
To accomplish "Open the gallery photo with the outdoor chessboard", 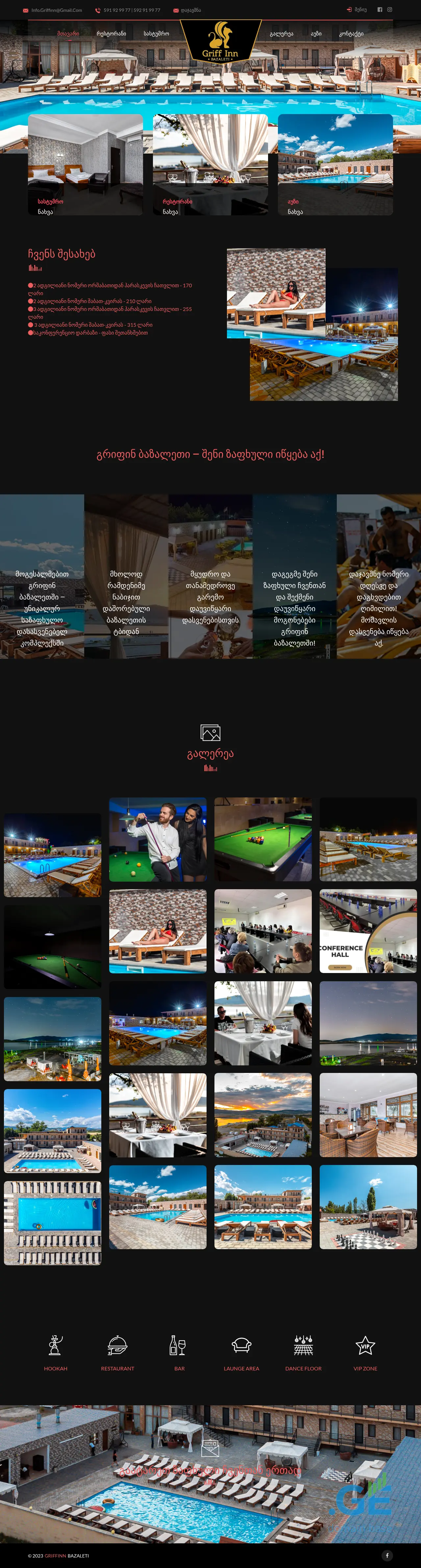I will [368, 1207].
